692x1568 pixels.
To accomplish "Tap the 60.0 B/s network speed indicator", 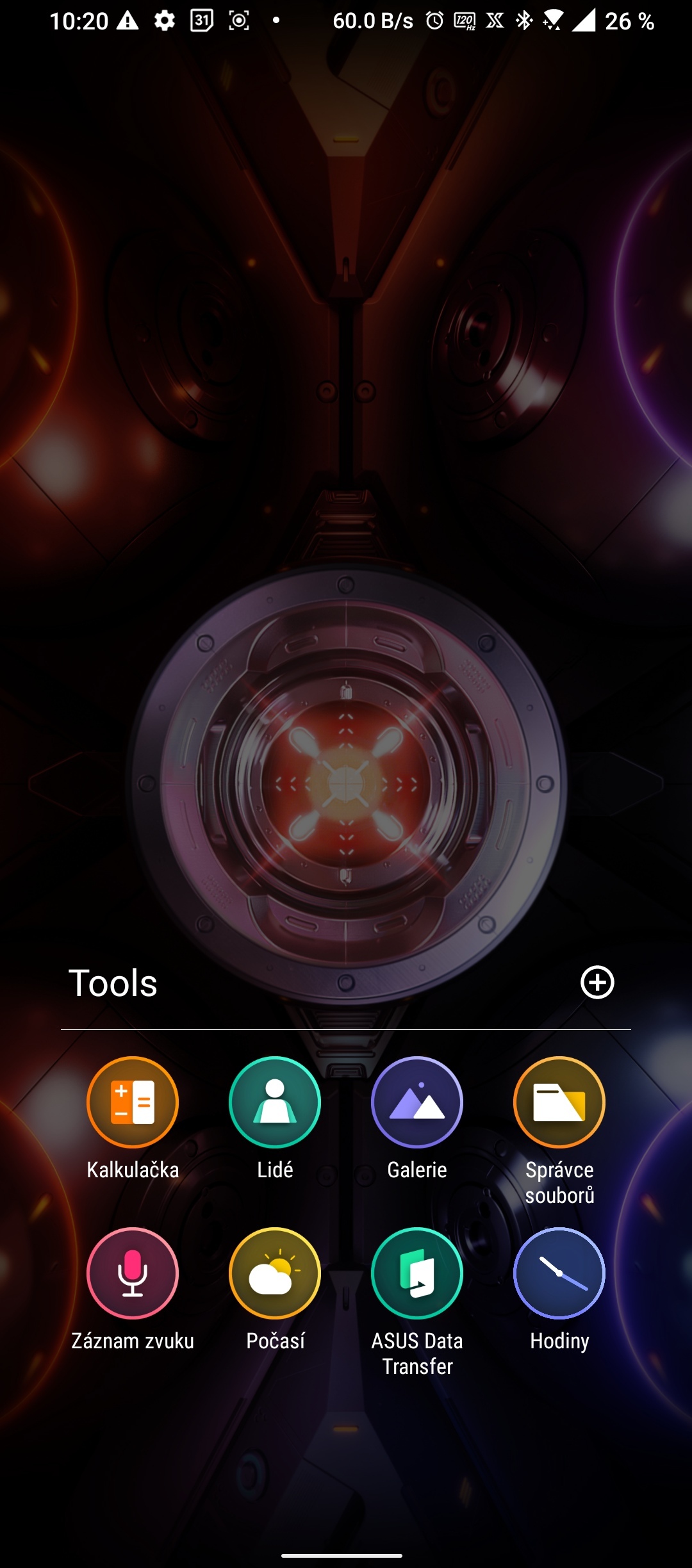I will 372,22.
